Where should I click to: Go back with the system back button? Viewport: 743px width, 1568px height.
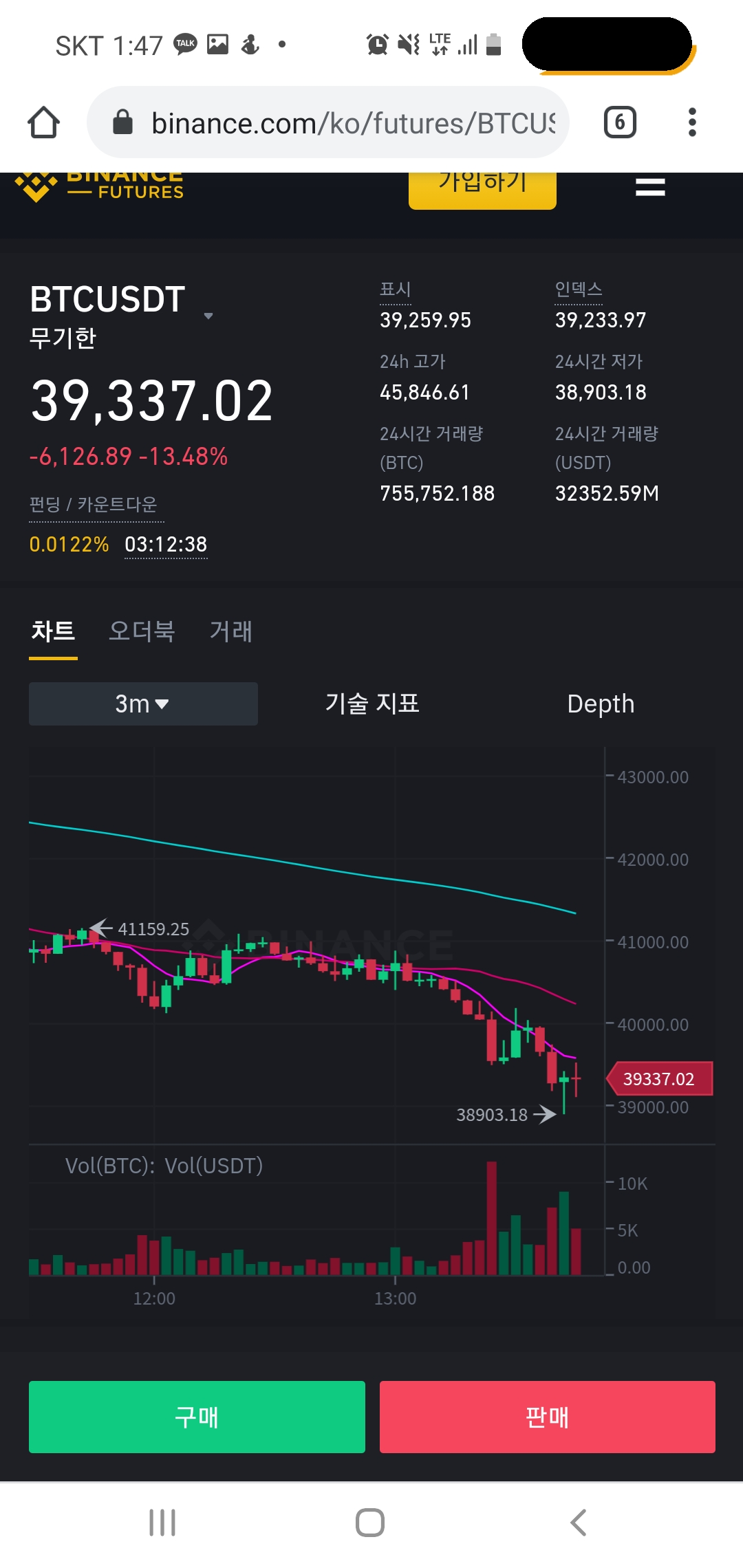point(579,1523)
